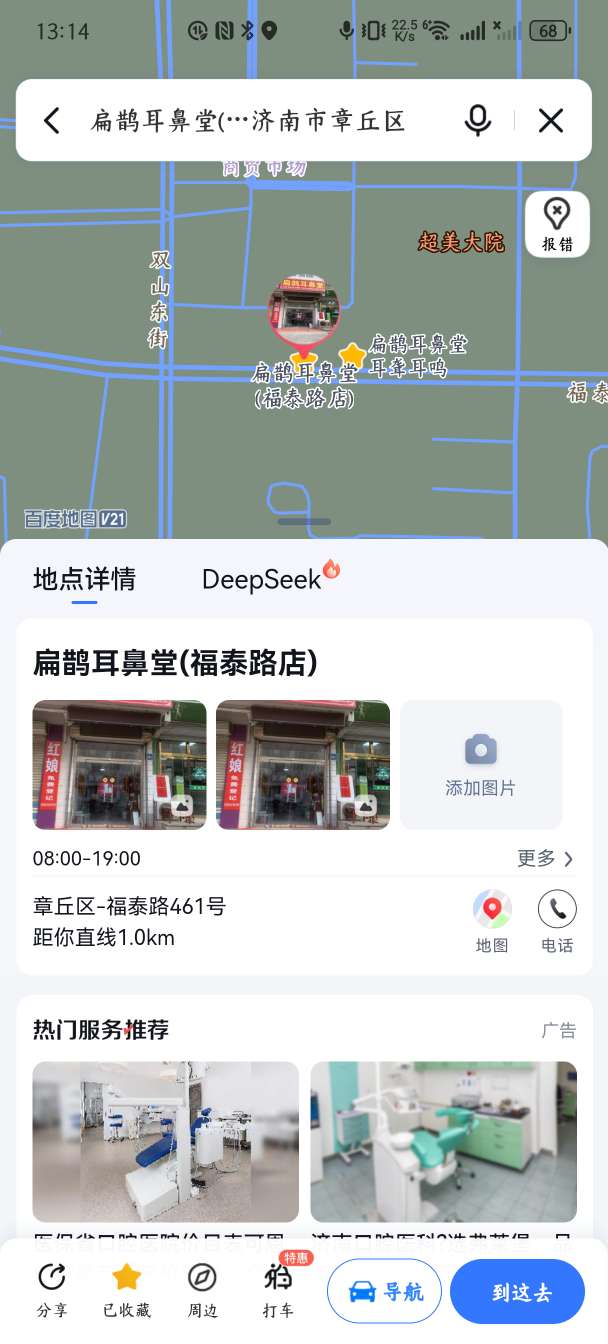Explore nearby places with 周边
This screenshot has height=1344, width=608.
point(202,1289)
